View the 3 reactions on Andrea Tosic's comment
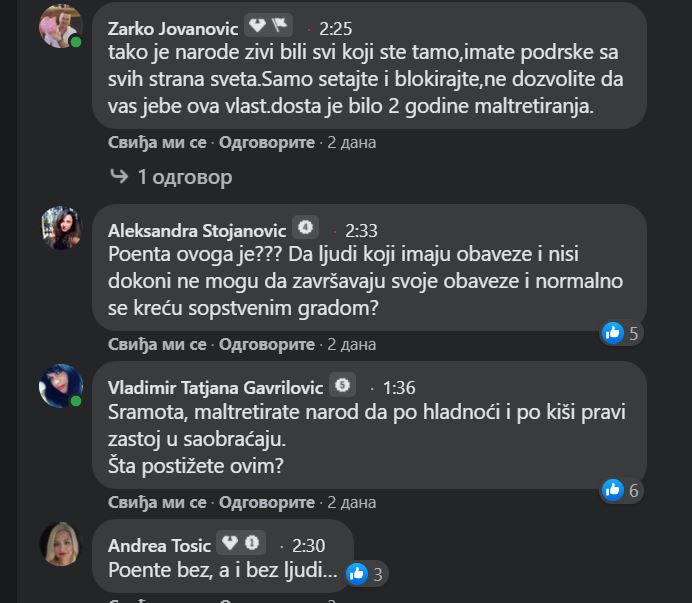The height and width of the screenshot is (603, 692). pyautogui.click(x=365, y=574)
